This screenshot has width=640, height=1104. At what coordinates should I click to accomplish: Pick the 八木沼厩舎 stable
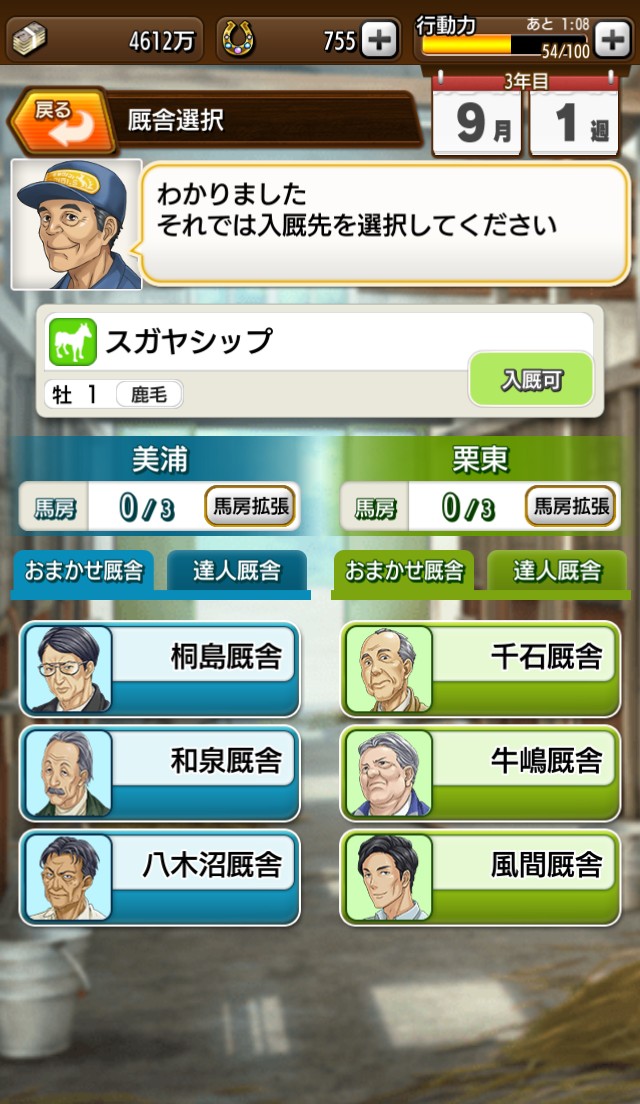[160, 877]
